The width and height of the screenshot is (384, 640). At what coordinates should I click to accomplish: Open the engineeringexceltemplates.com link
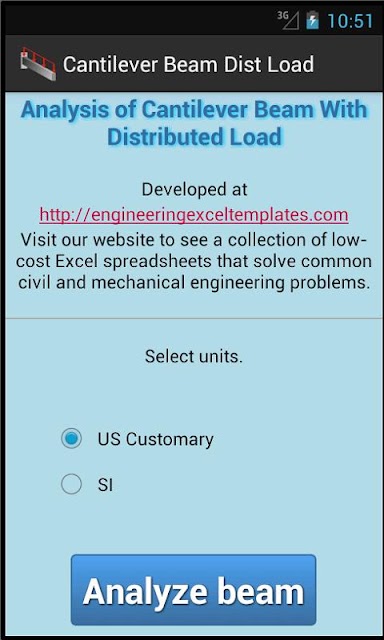(194, 215)
